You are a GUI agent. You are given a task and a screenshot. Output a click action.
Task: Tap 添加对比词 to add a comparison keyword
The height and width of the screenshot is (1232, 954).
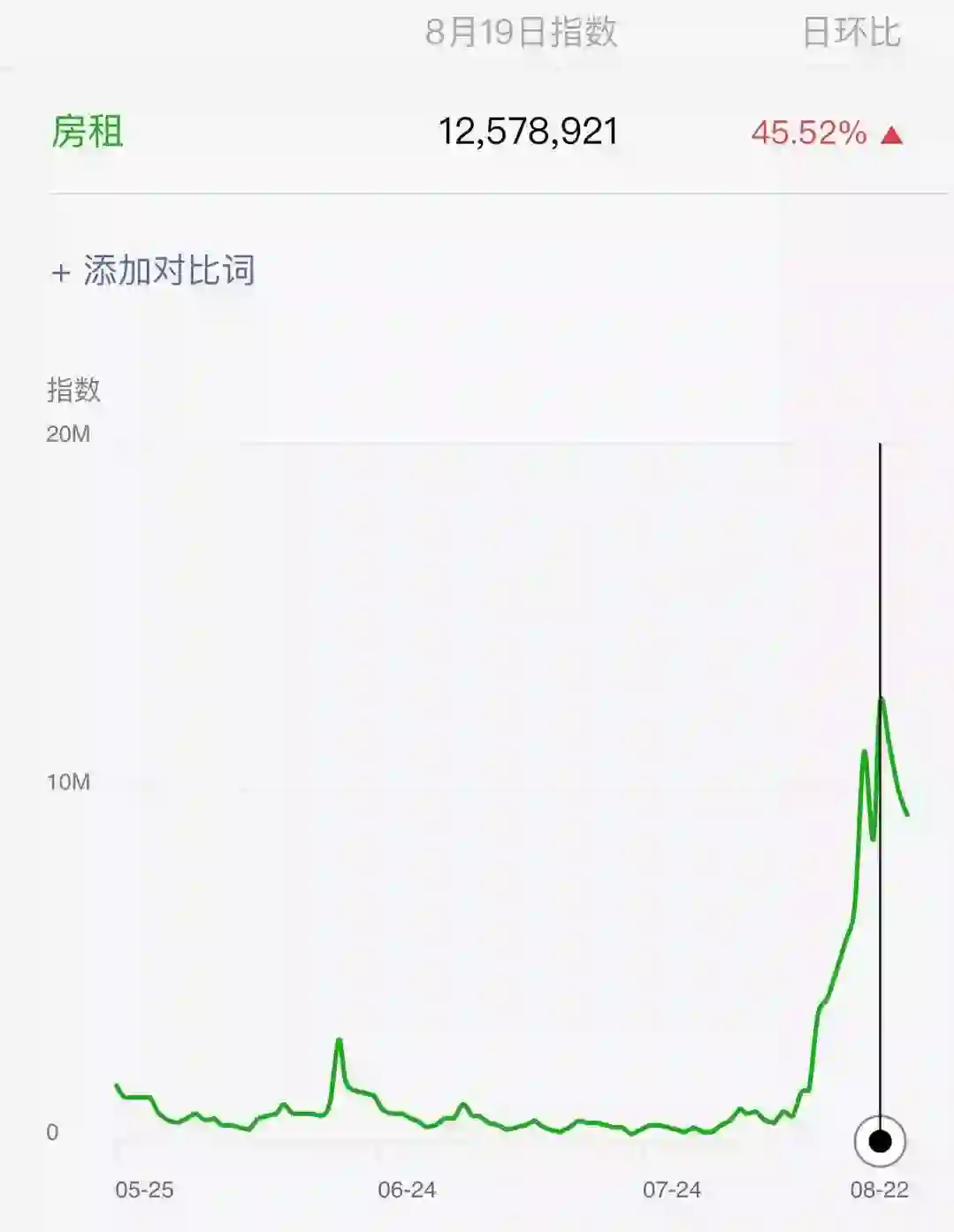(154, 270)
